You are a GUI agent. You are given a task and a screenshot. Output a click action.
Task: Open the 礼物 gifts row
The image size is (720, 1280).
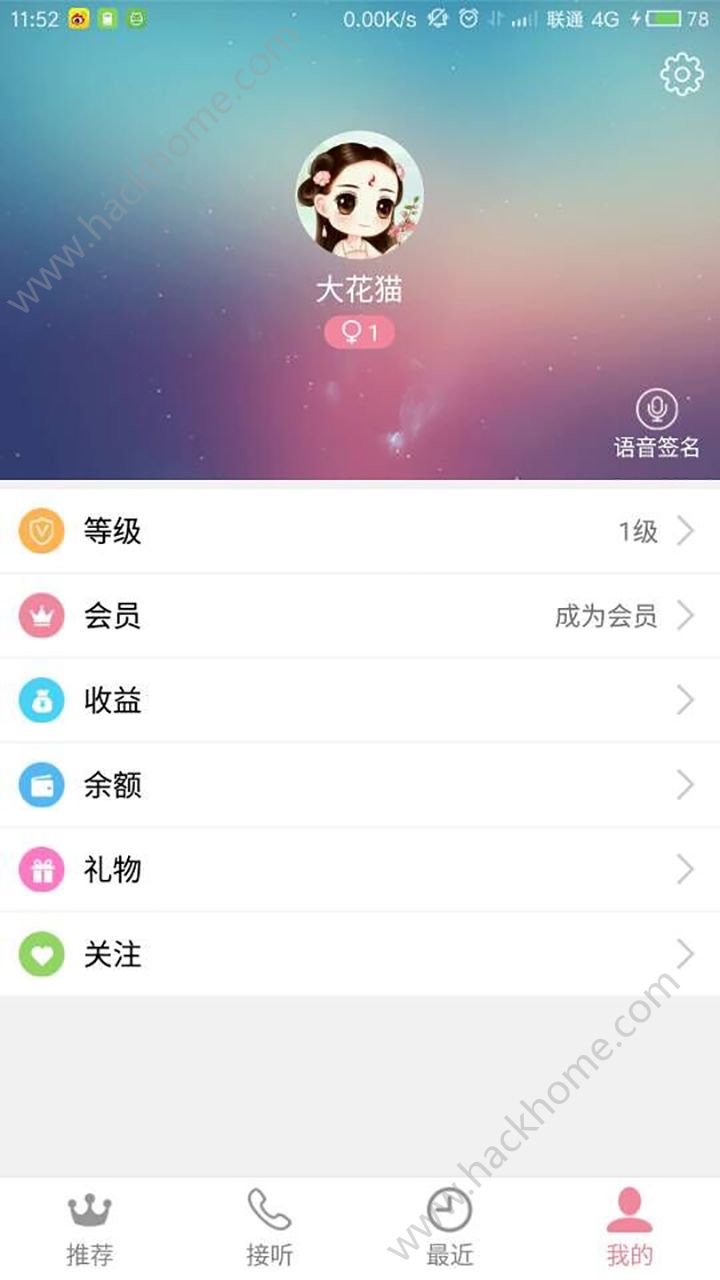[360, 870]
